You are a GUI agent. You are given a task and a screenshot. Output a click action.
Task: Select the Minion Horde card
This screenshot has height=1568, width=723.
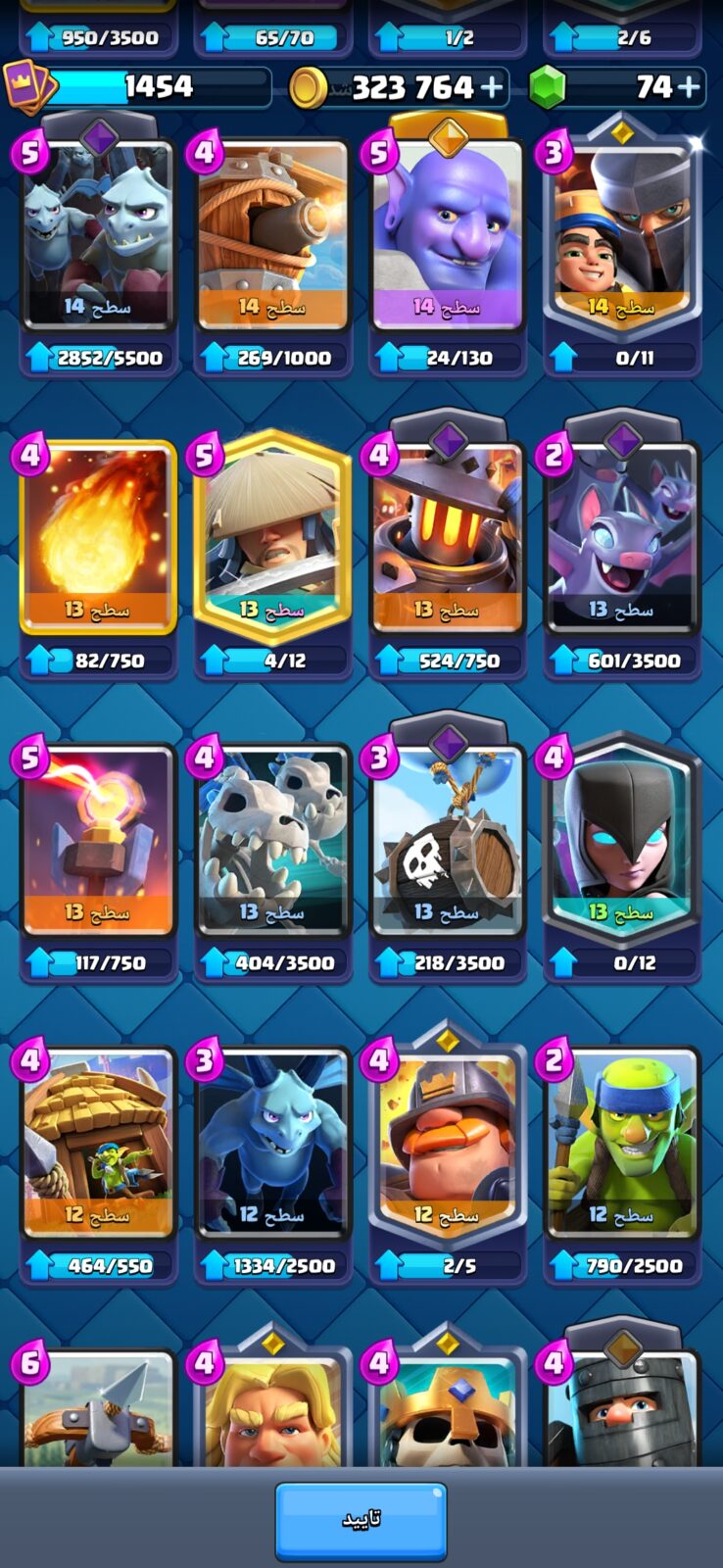tap(98, 235)
